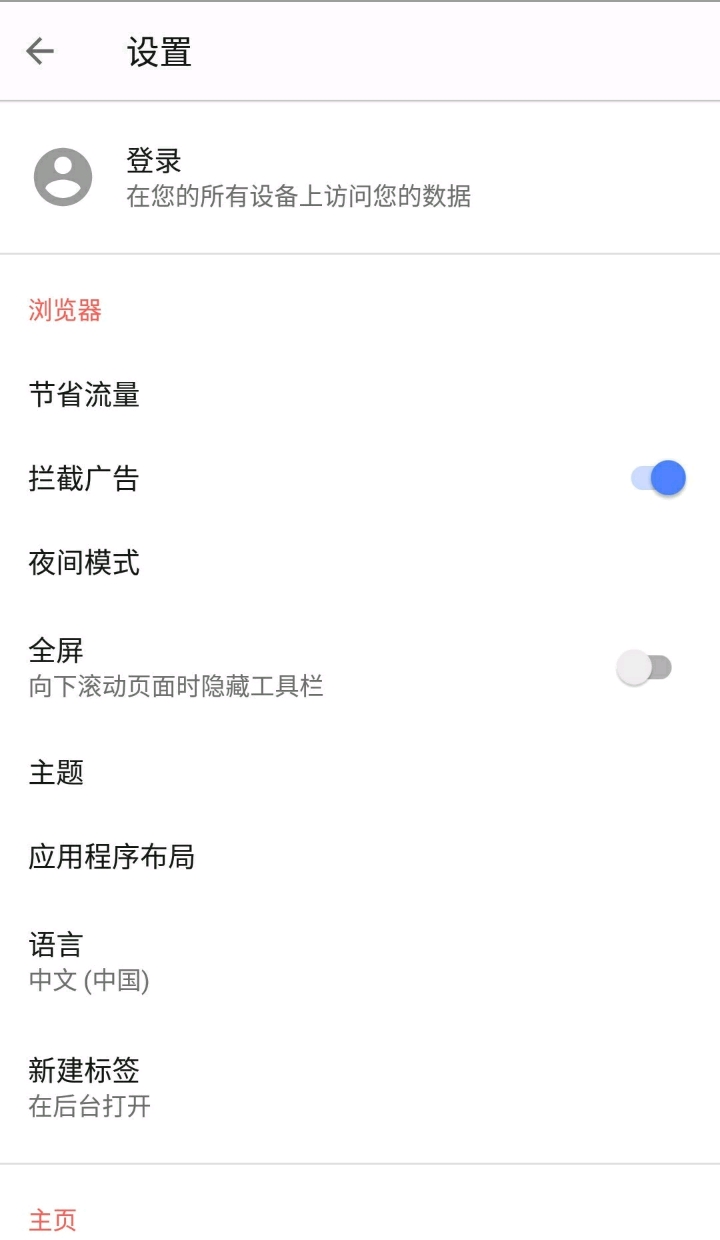Open the 新建标签 option

(x=90, y=1087)
